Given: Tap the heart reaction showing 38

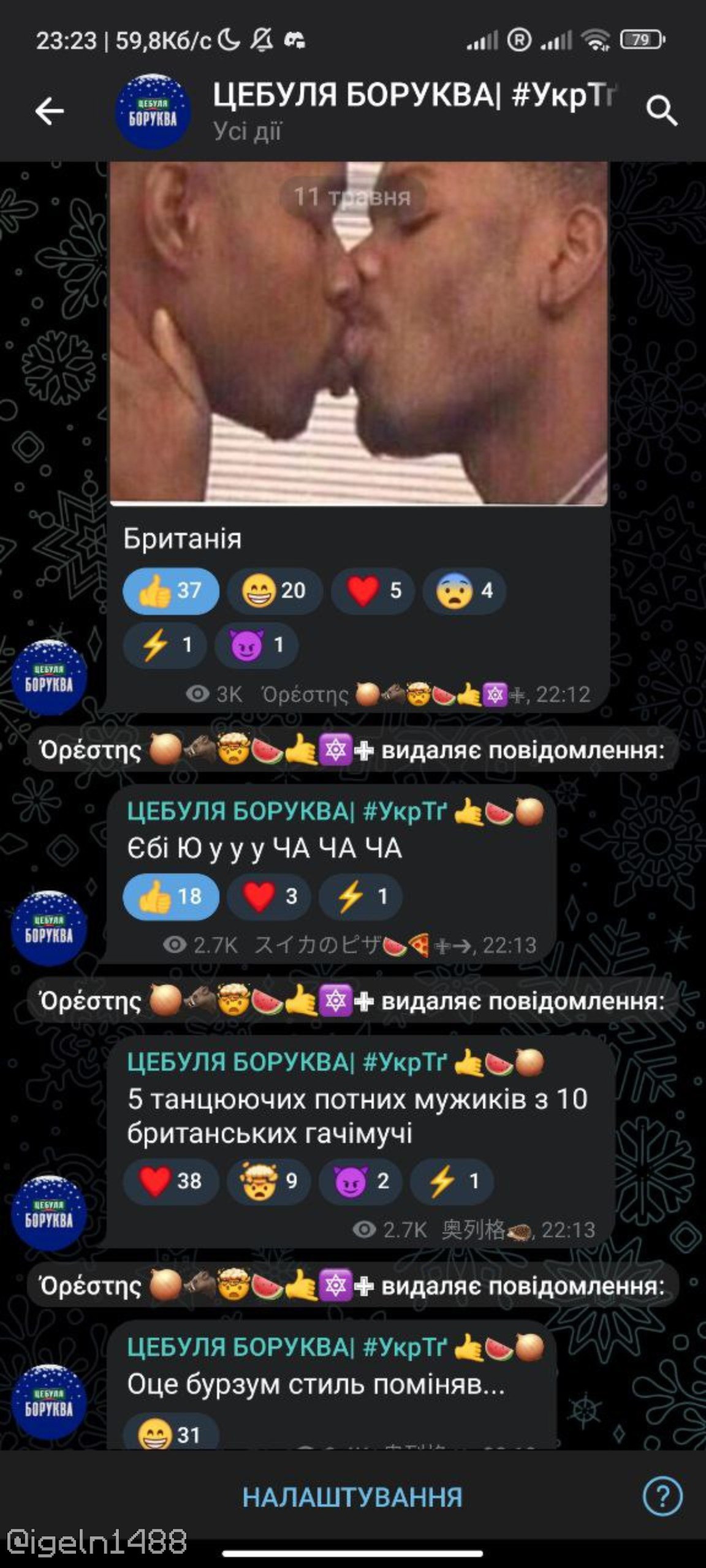Looking at the screenshot, I should pyautogui.click(x=171, y=1181).
